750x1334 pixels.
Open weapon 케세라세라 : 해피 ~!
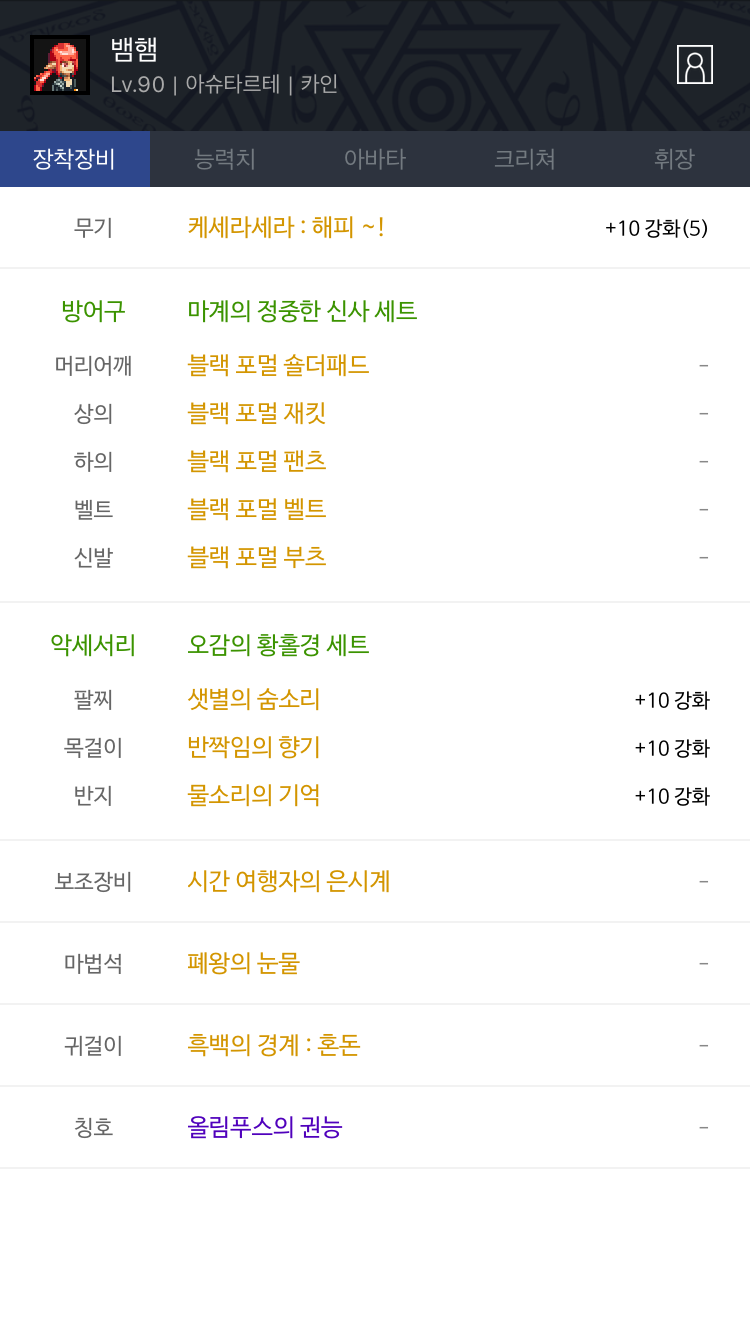[286, 227]
